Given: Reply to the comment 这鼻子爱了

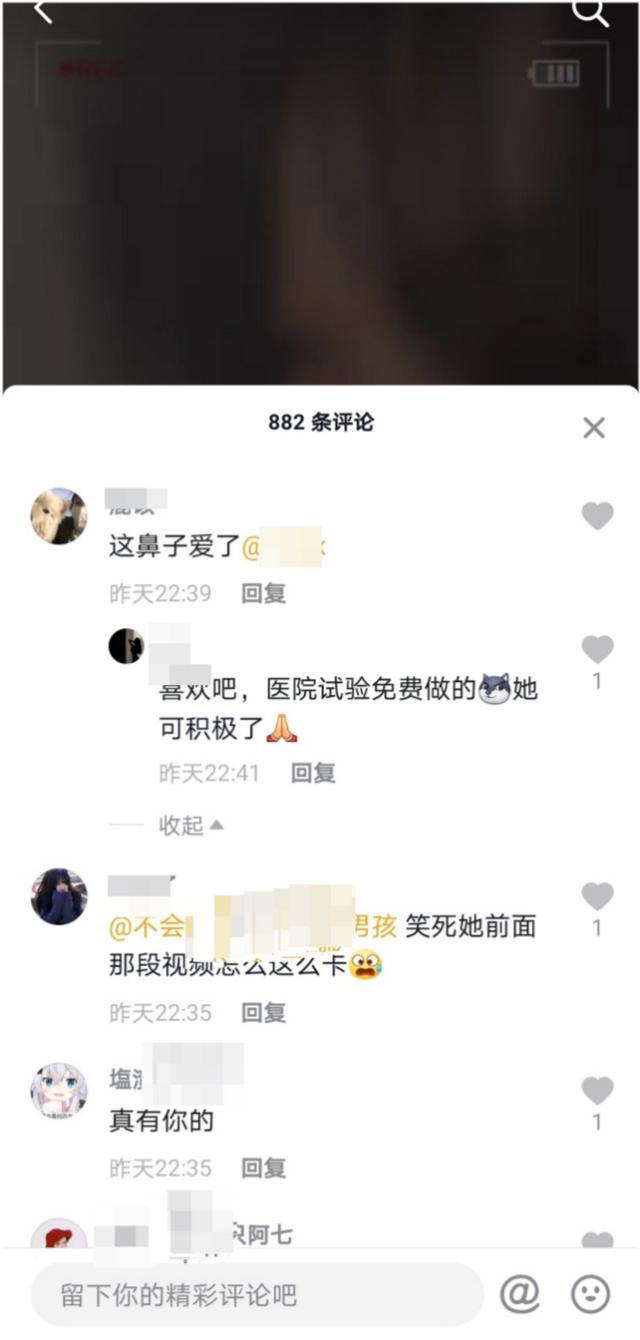Looking at the screenshot, I should tap(264, 593).
